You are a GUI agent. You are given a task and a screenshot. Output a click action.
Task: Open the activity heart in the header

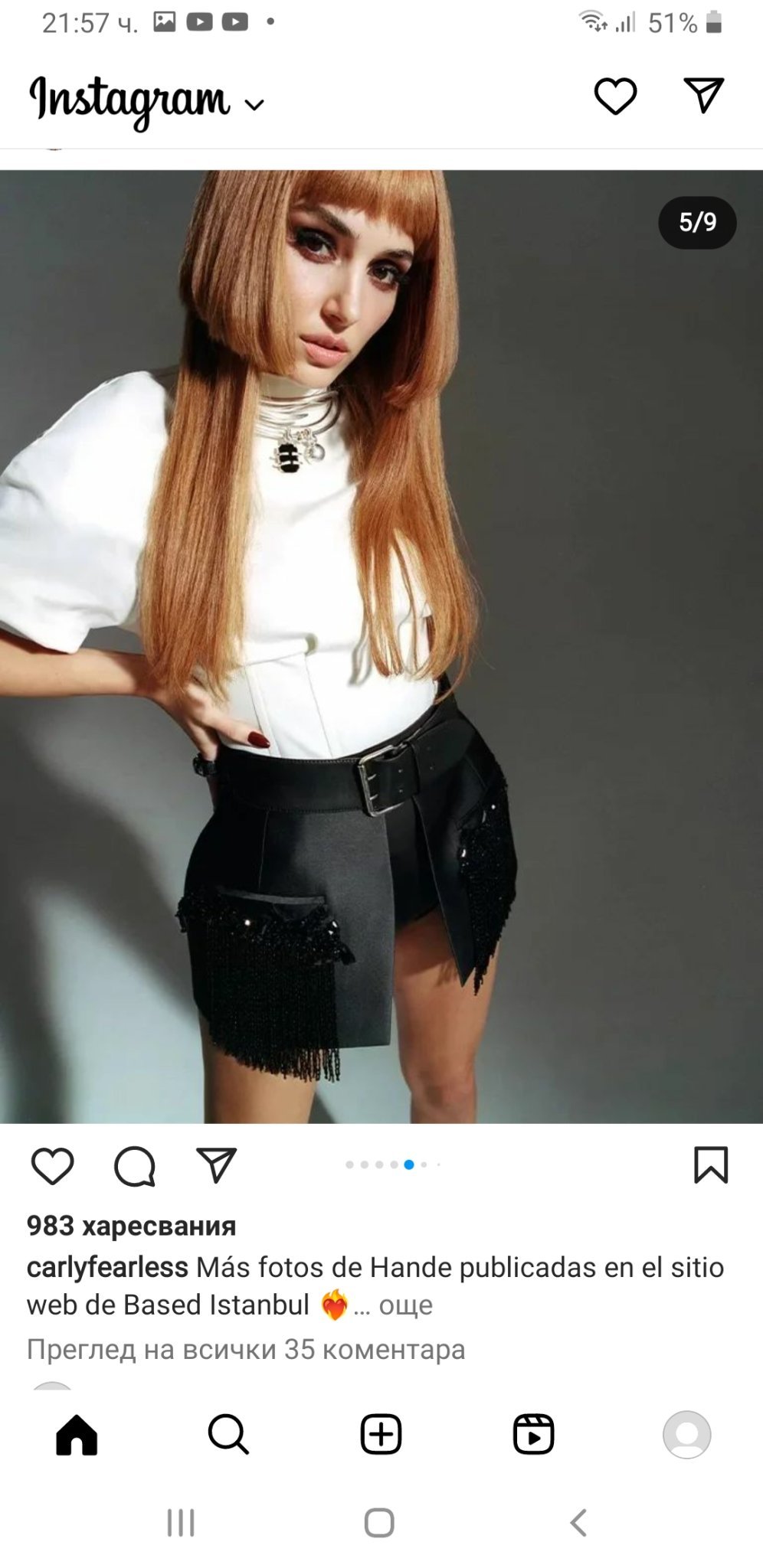[x=615, y=96]
